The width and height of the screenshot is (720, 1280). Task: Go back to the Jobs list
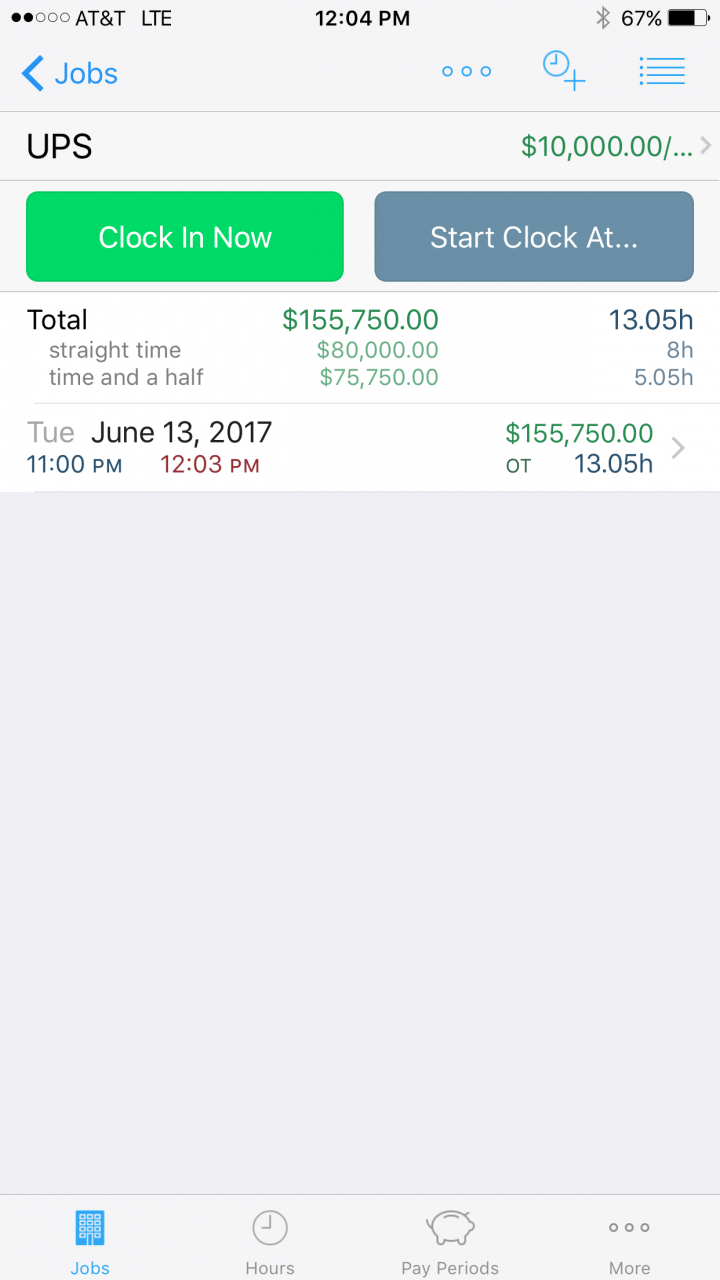[x=69, y=73]
